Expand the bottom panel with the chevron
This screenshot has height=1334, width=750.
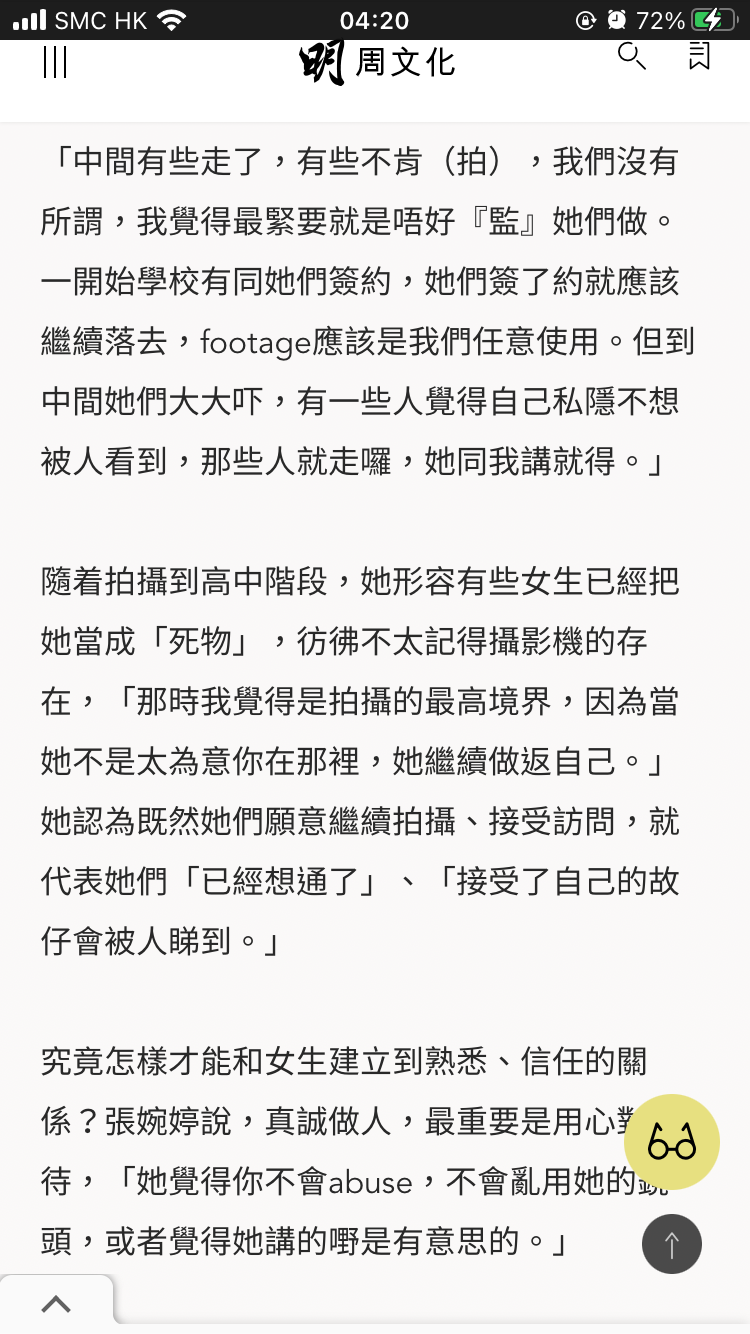coord(56,1304)
